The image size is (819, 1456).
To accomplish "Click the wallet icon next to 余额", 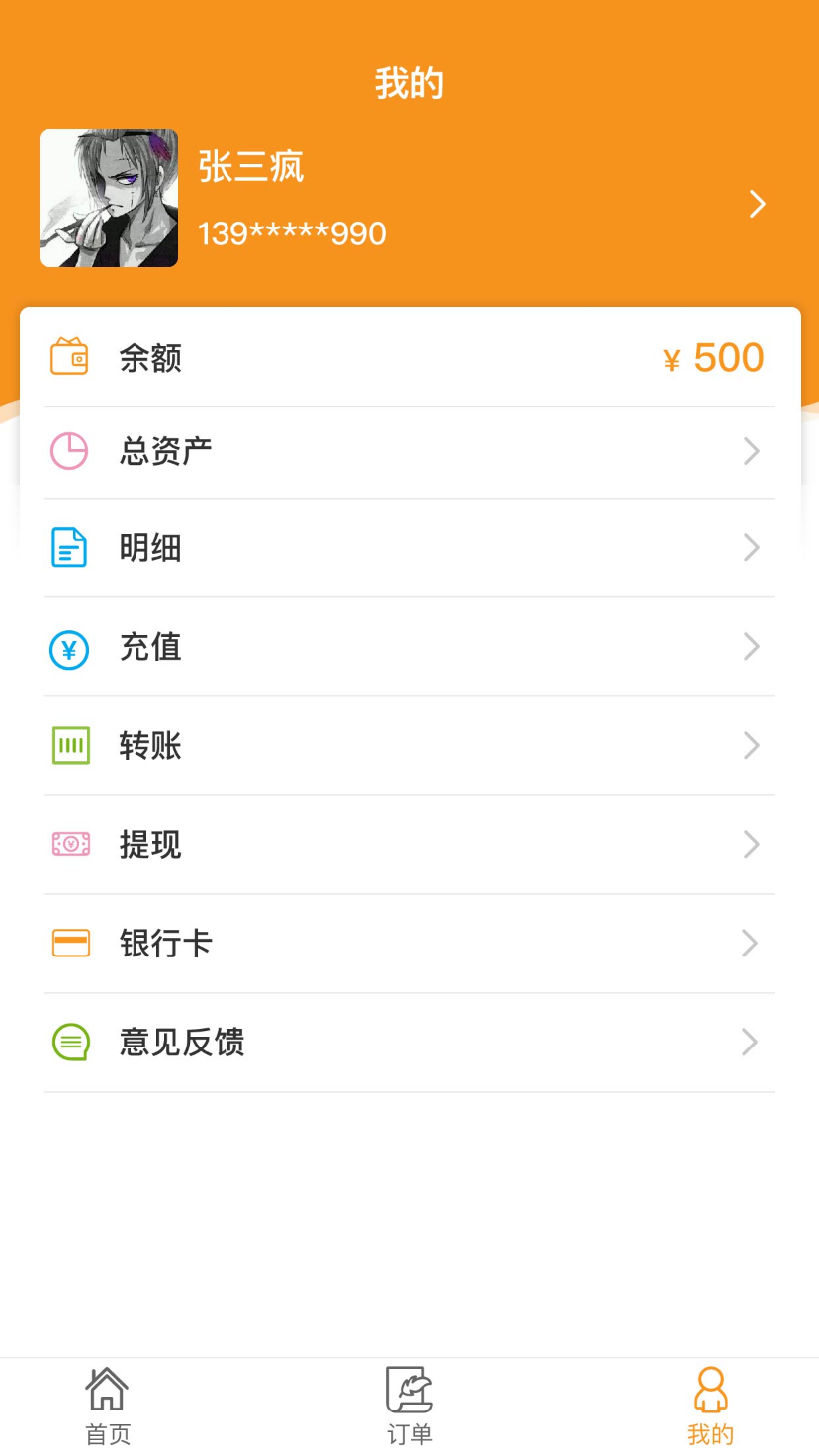I will (69, 357).
